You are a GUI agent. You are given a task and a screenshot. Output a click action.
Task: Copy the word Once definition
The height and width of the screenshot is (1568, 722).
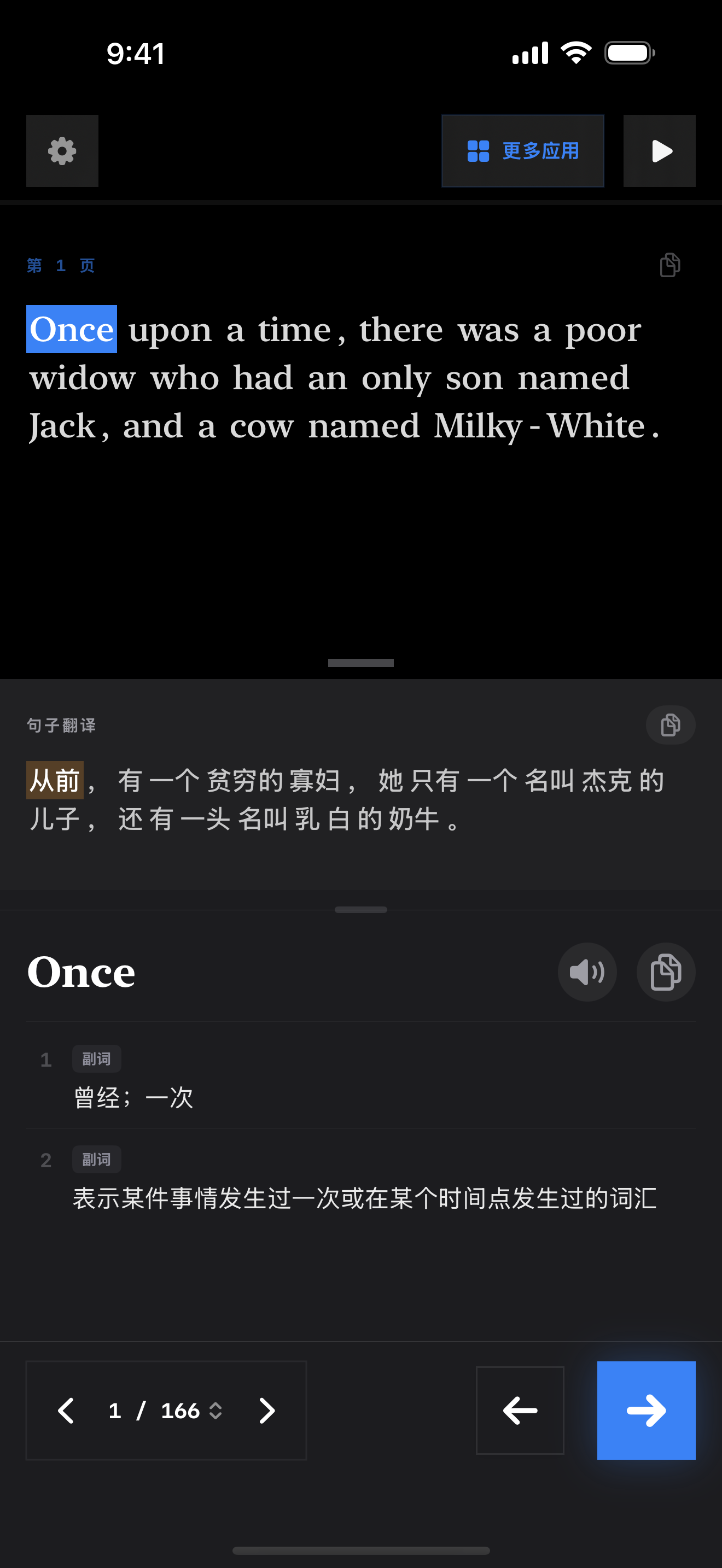point(665,972)
